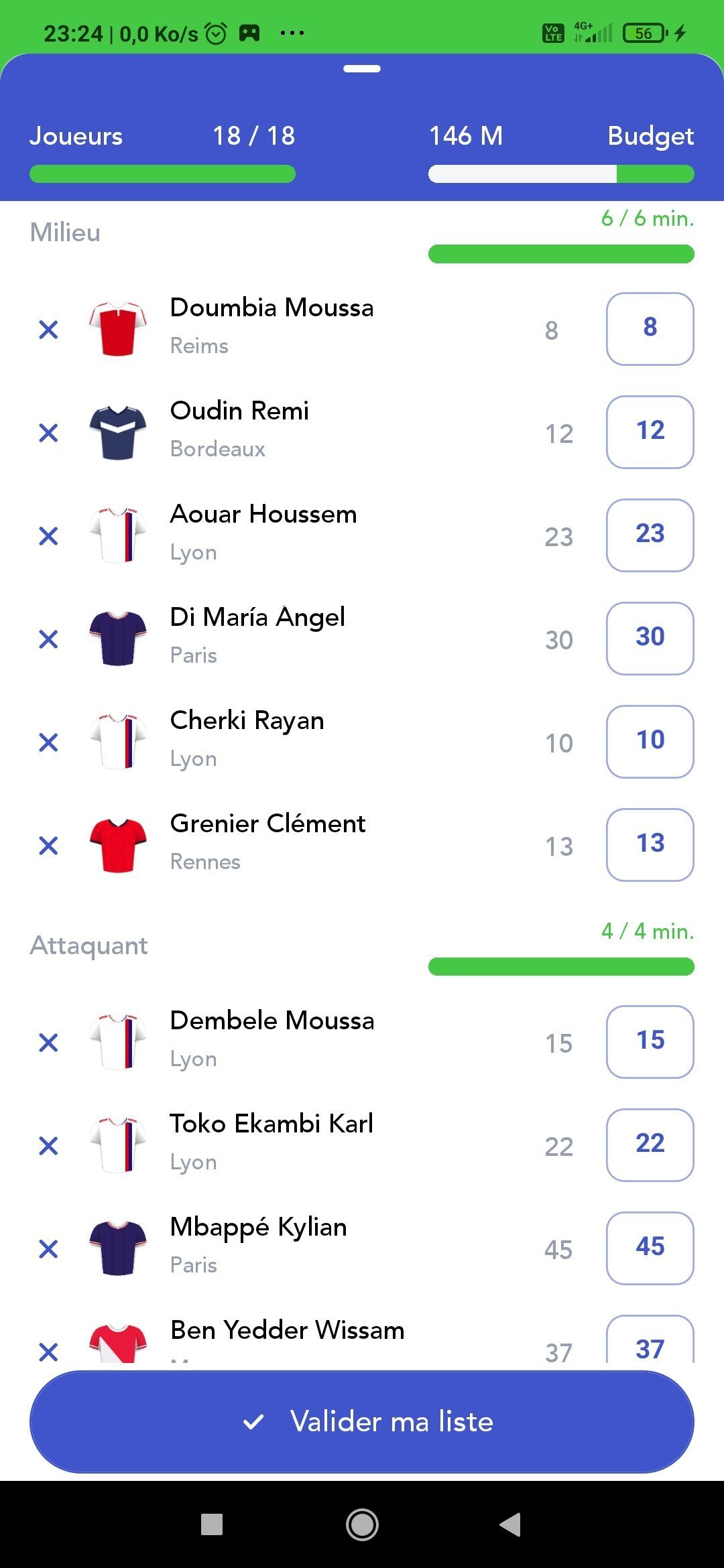Viewport: 724px width, 1568px height.
Task: Edit Grenier Clément's bid of 13
Action: click(x=650, y=845)
